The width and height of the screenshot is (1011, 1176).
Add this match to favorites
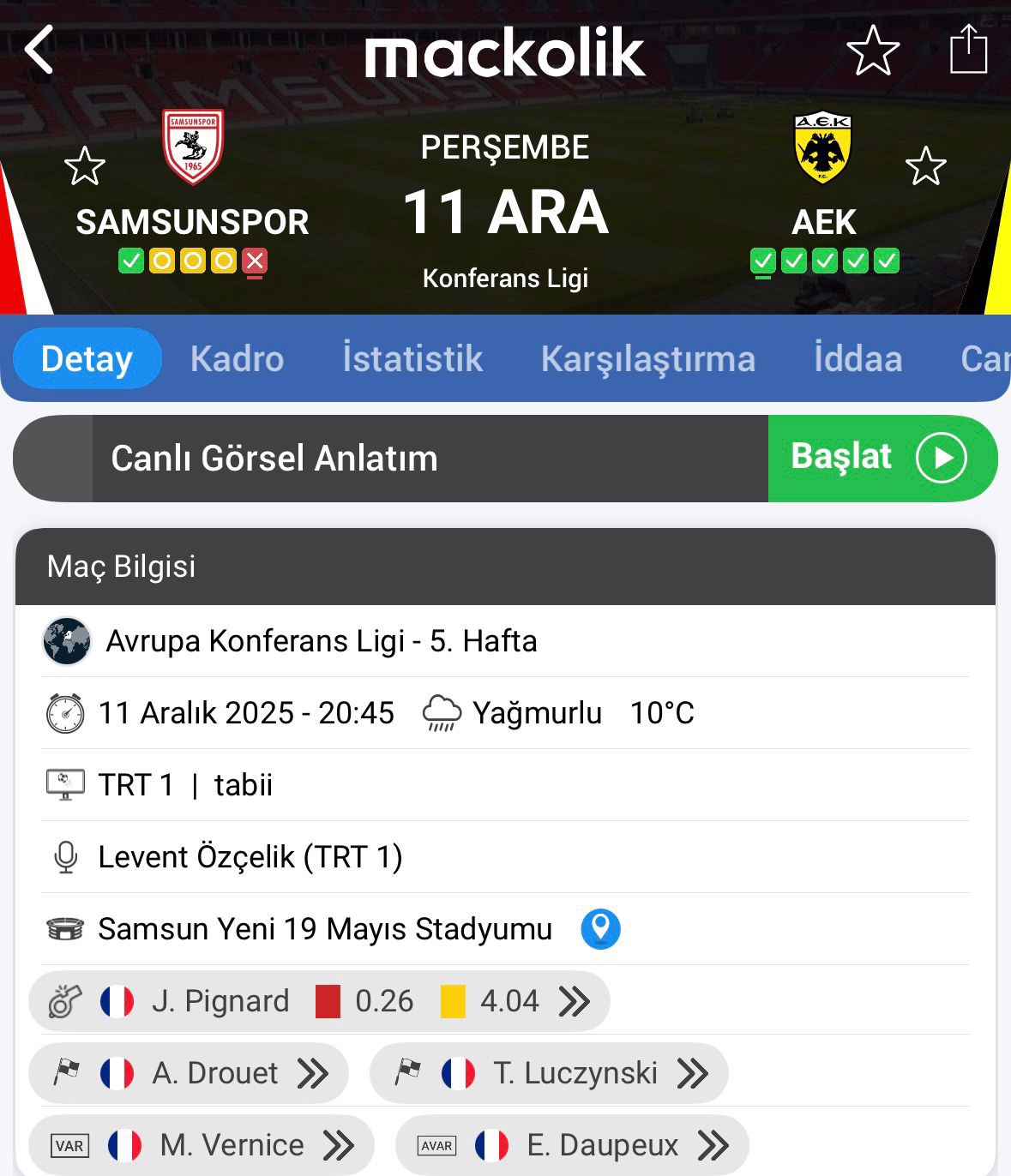873,51
